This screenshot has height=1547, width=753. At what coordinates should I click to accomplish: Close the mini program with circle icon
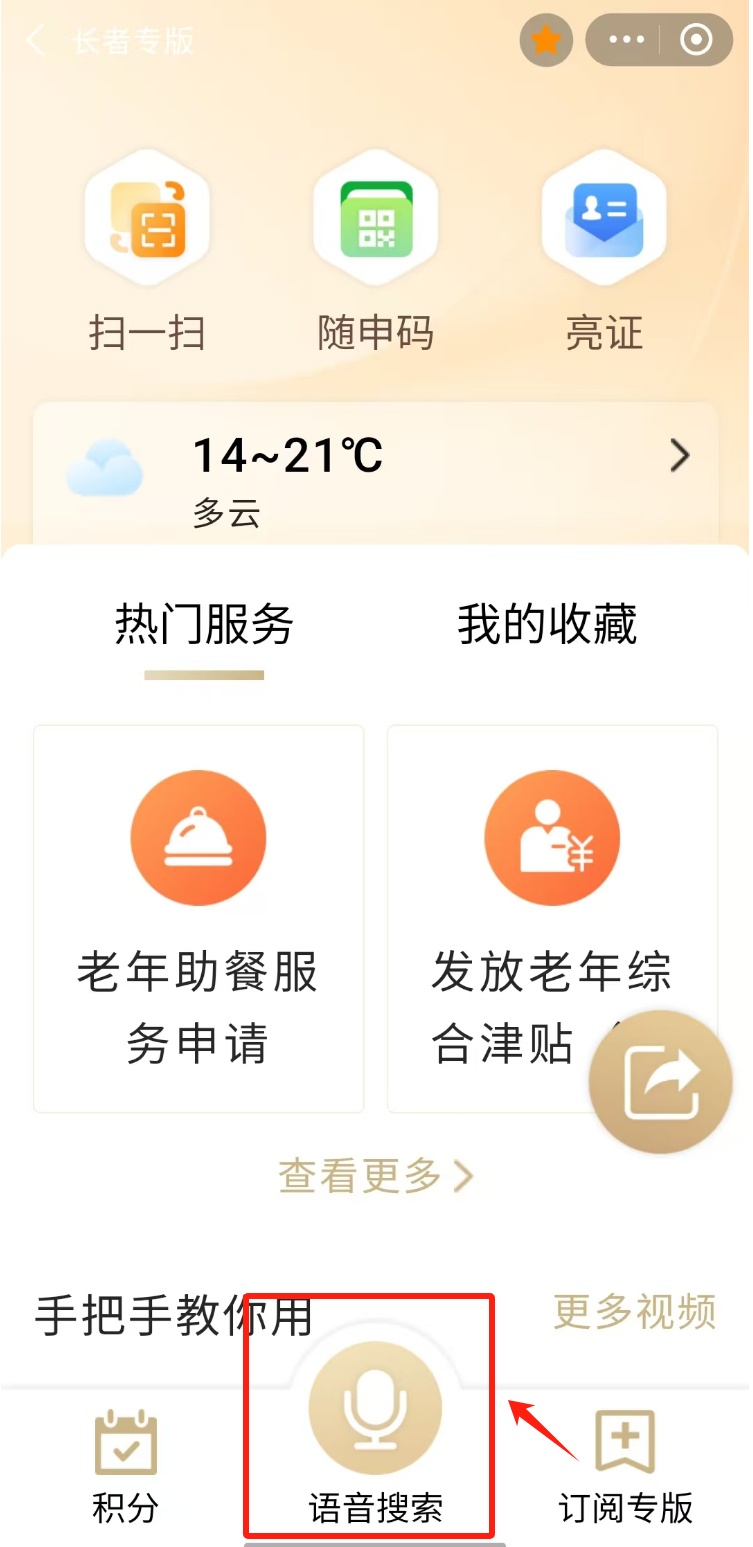click(696, 41)
